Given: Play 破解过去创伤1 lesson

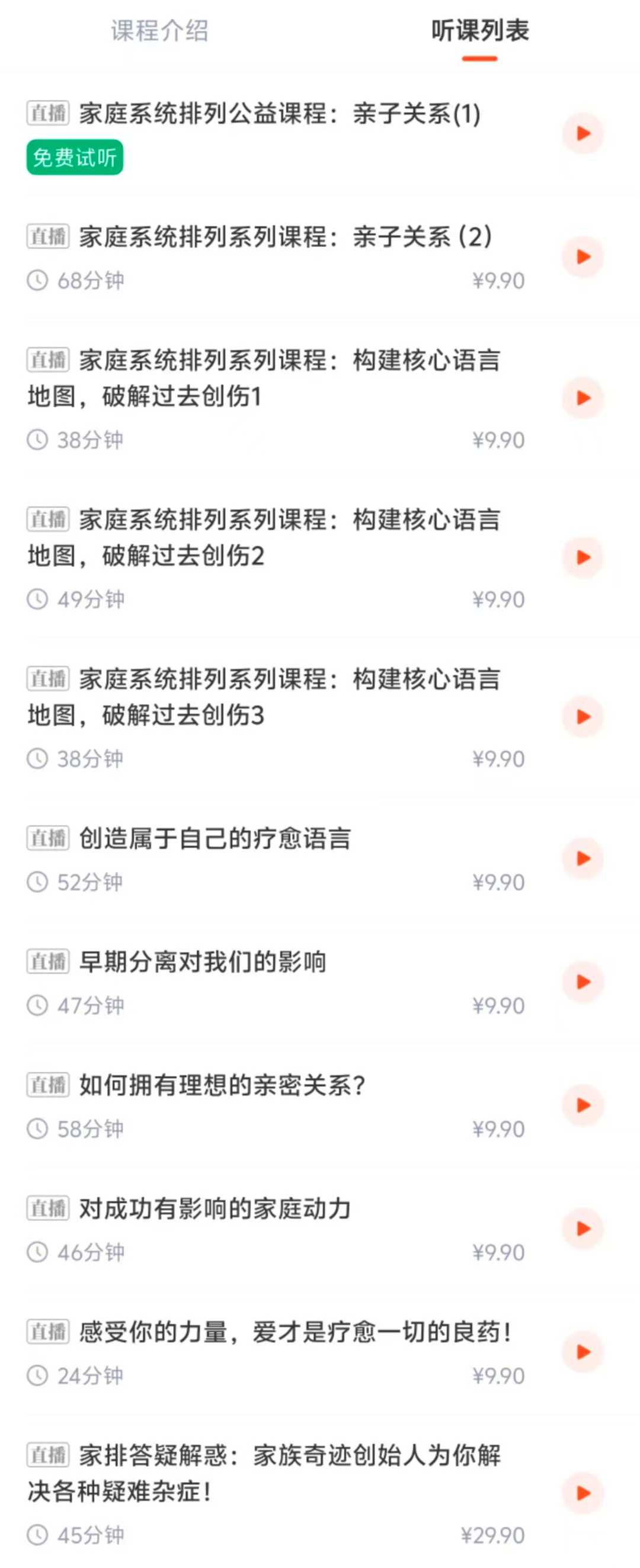Looking at the screenshot, I should [x=583, y=398].
